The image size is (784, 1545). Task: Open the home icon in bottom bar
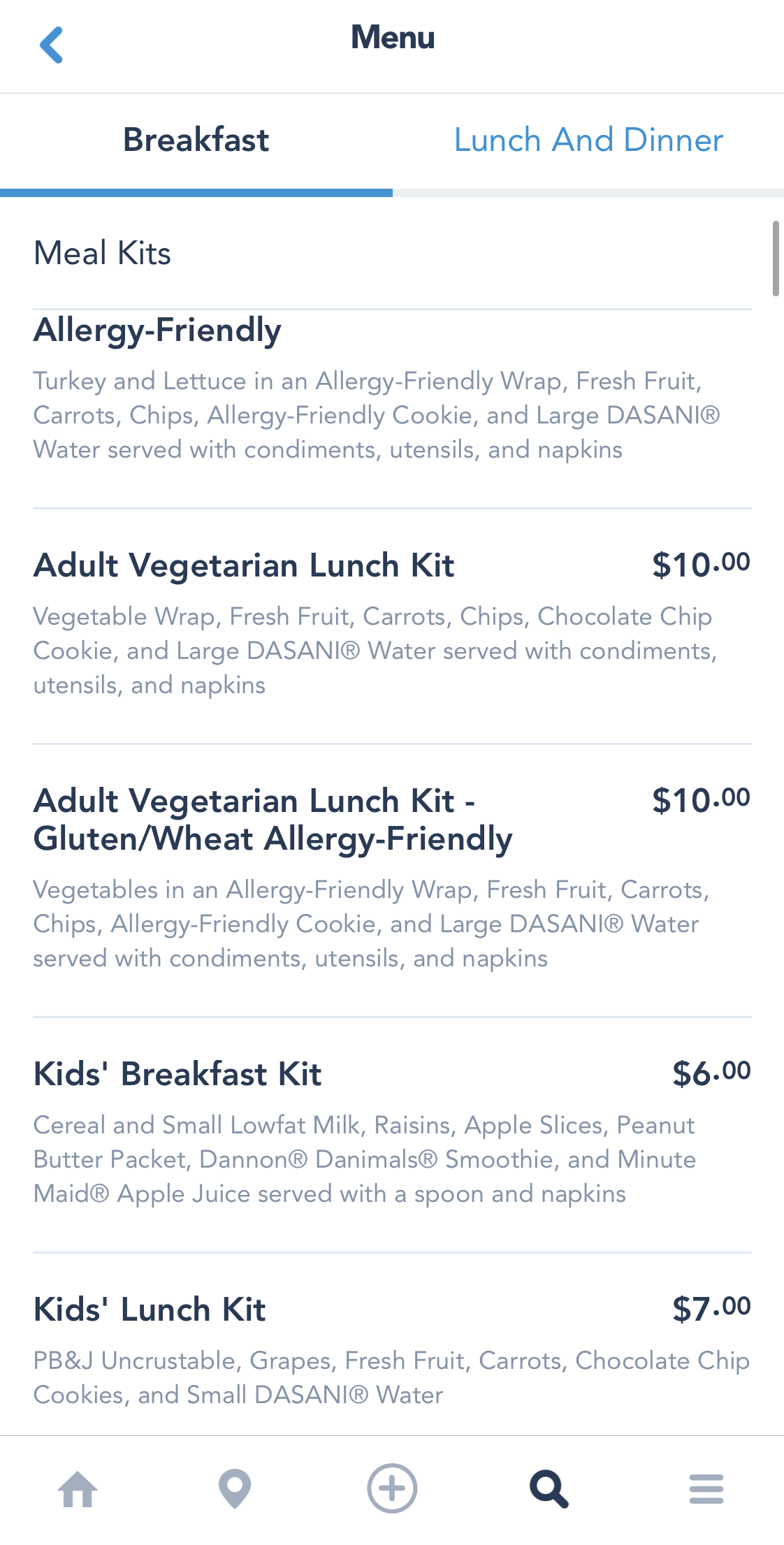(x=78, y=1488)
